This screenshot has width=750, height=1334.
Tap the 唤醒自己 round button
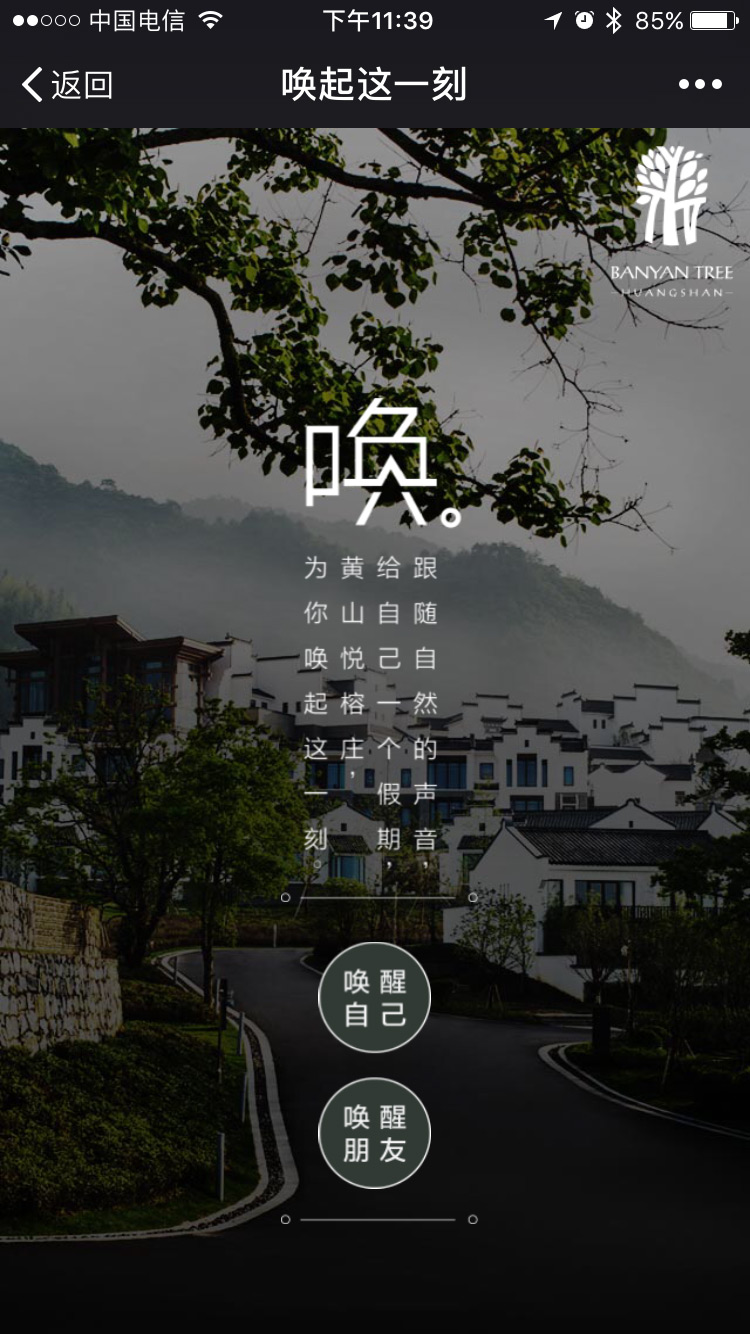point(374,997)
